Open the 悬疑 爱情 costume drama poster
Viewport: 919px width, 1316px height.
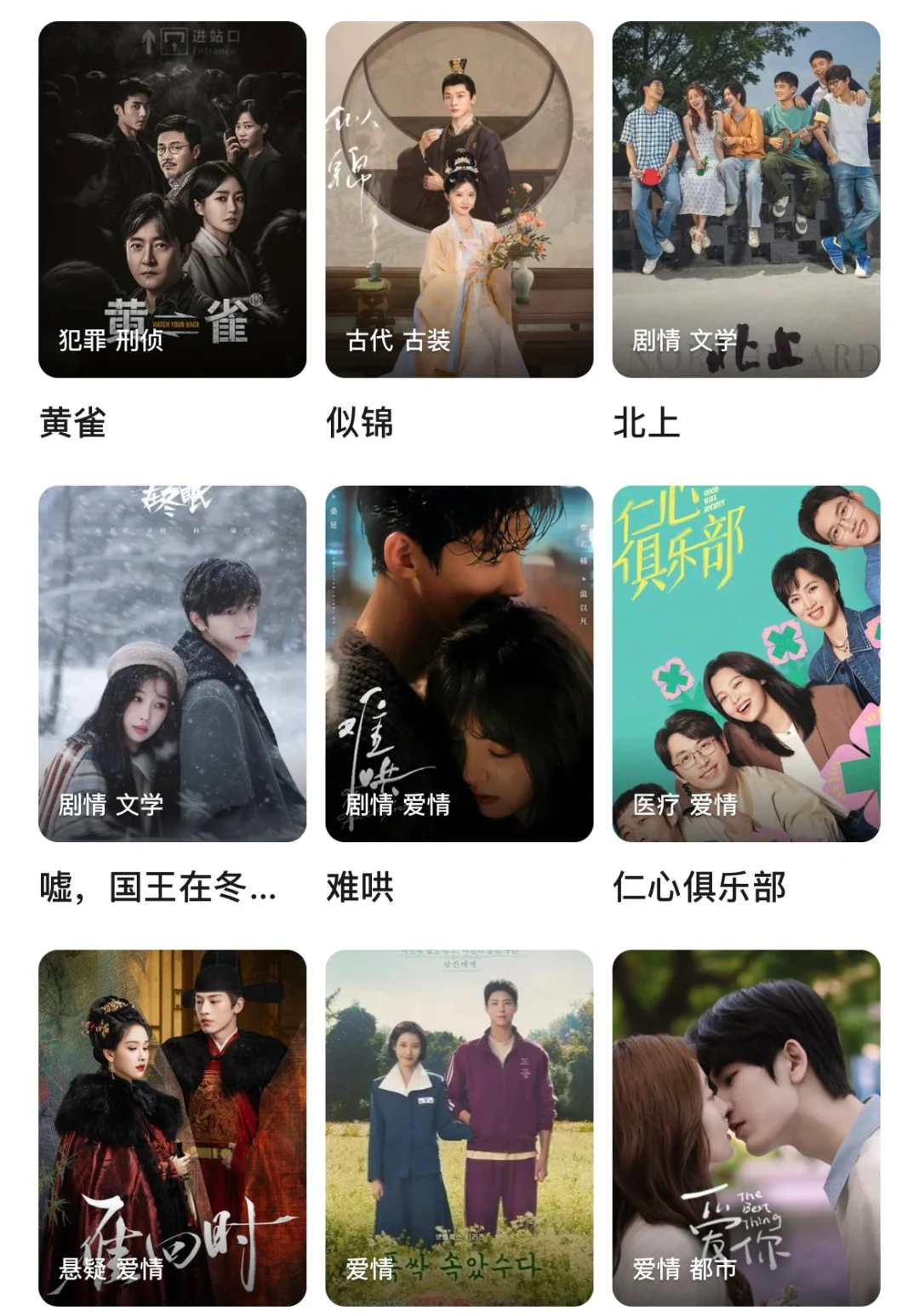coord(172,1127)
